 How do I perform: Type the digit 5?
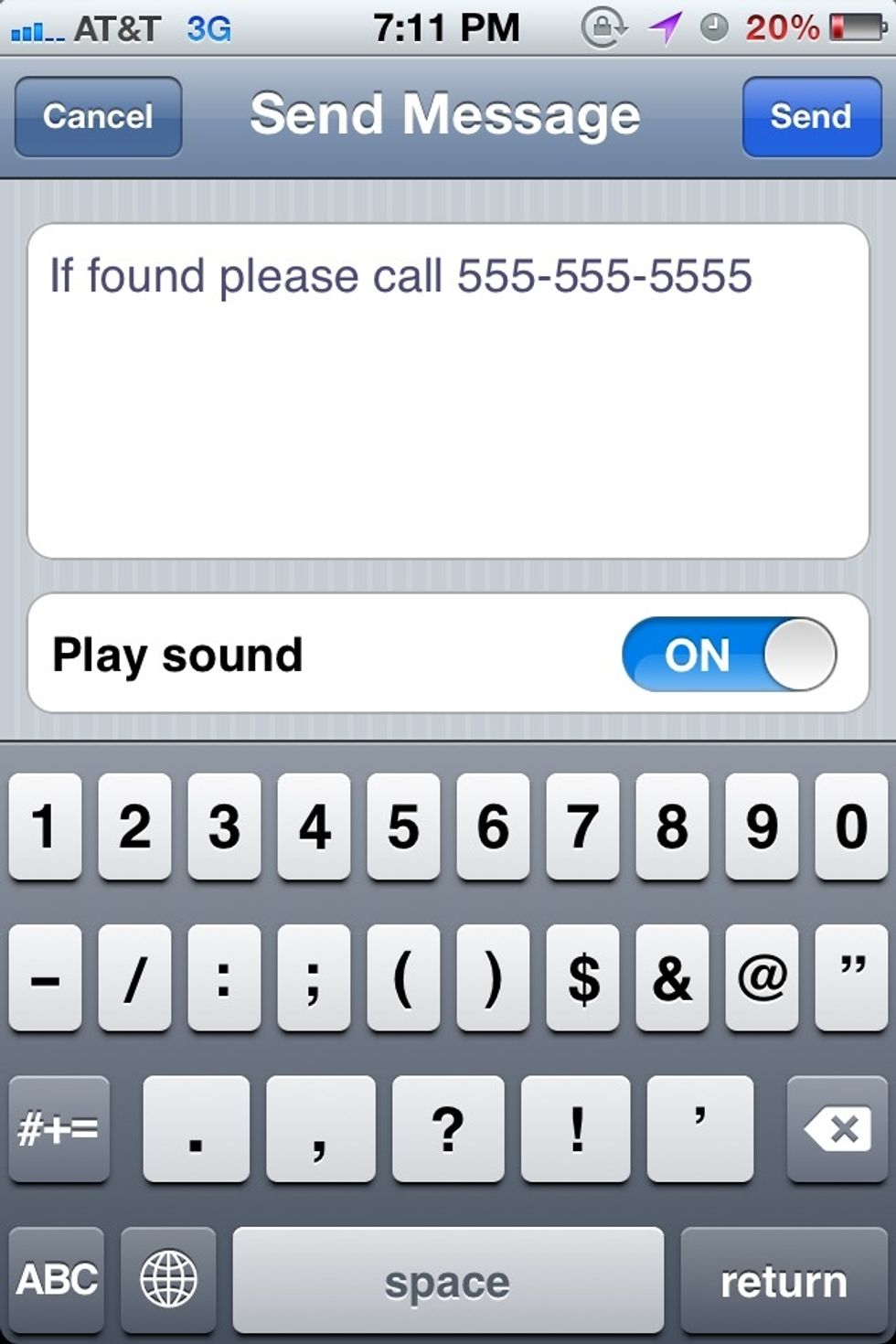click(x=403, y=827)
